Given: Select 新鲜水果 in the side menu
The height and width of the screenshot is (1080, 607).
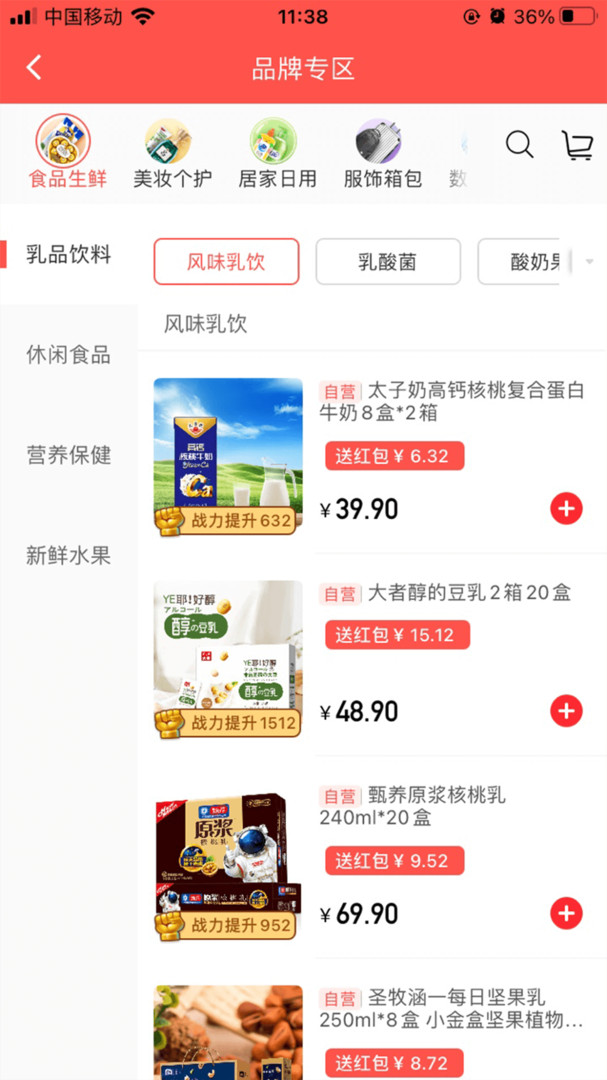Looking at the screenshot, I should 68,556.
